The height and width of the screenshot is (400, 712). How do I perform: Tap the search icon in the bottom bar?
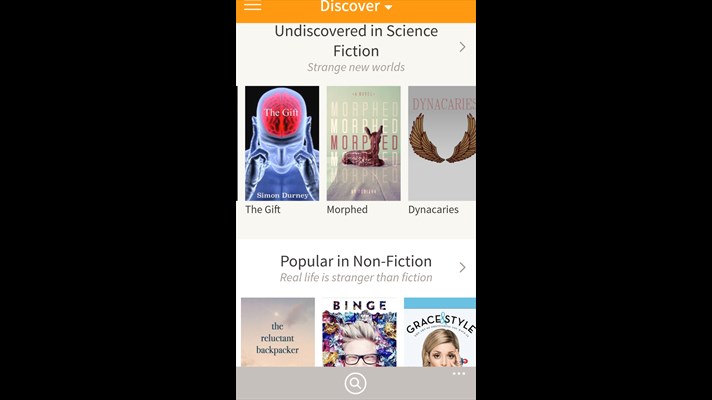(355, 383)
